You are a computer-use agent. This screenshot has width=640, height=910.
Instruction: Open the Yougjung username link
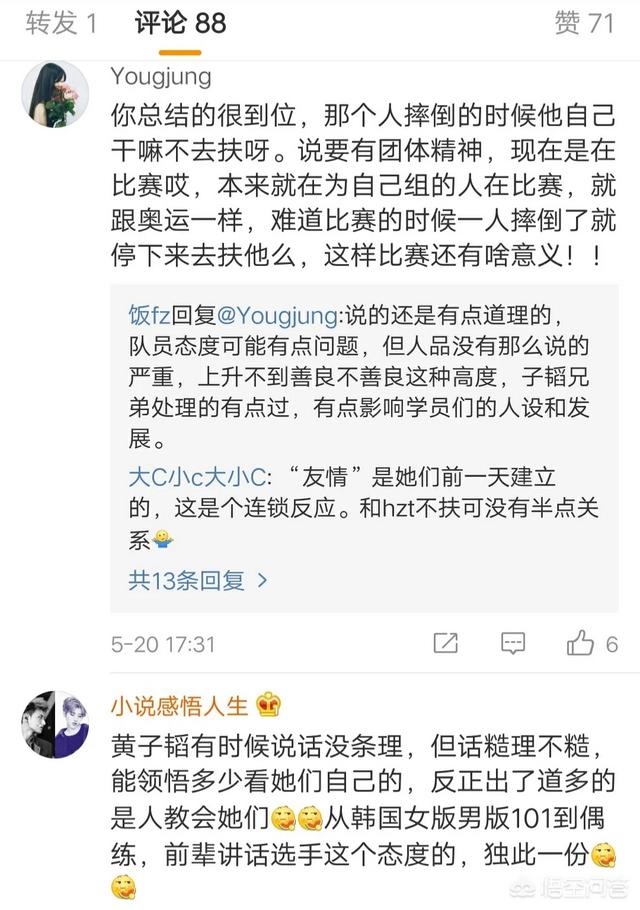point(160,77)
